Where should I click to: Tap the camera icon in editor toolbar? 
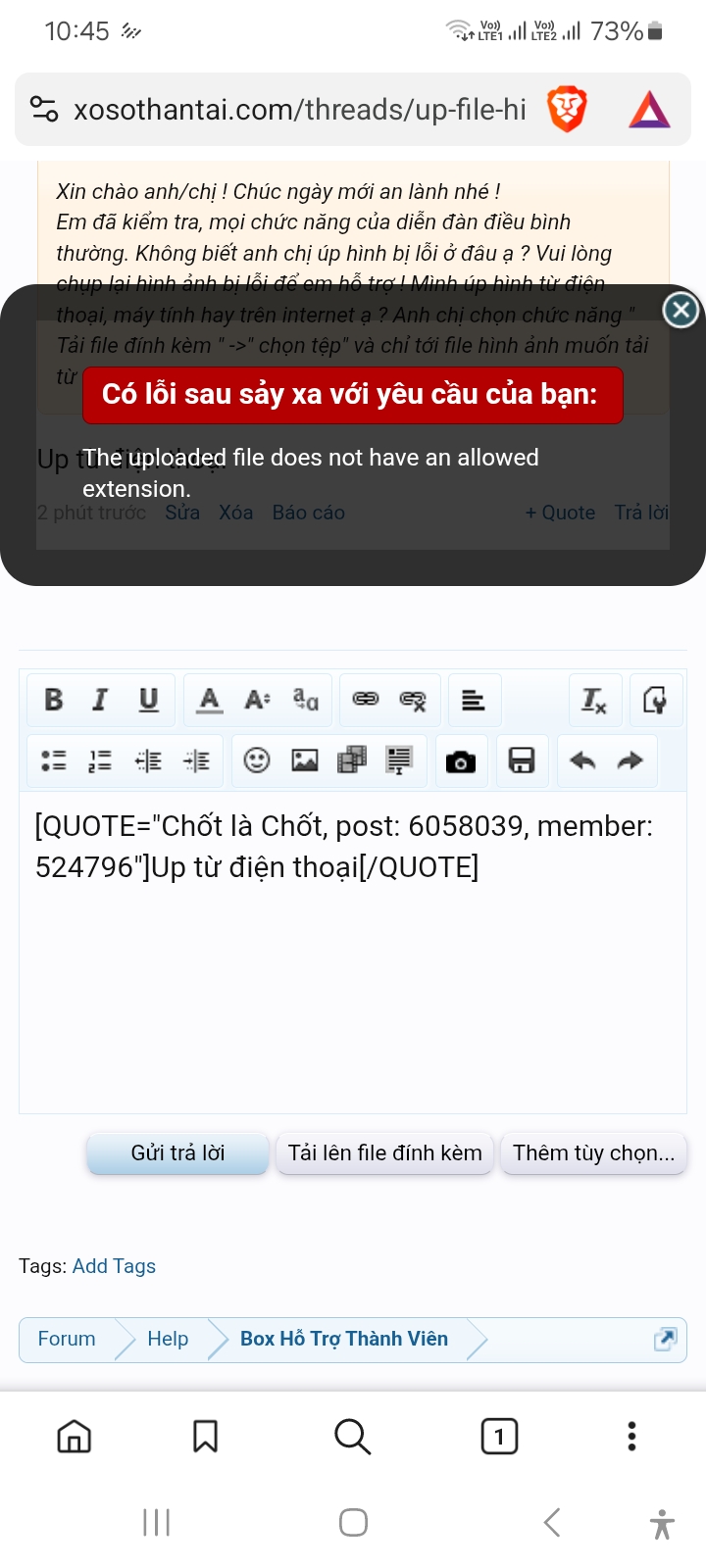(461, 761)
